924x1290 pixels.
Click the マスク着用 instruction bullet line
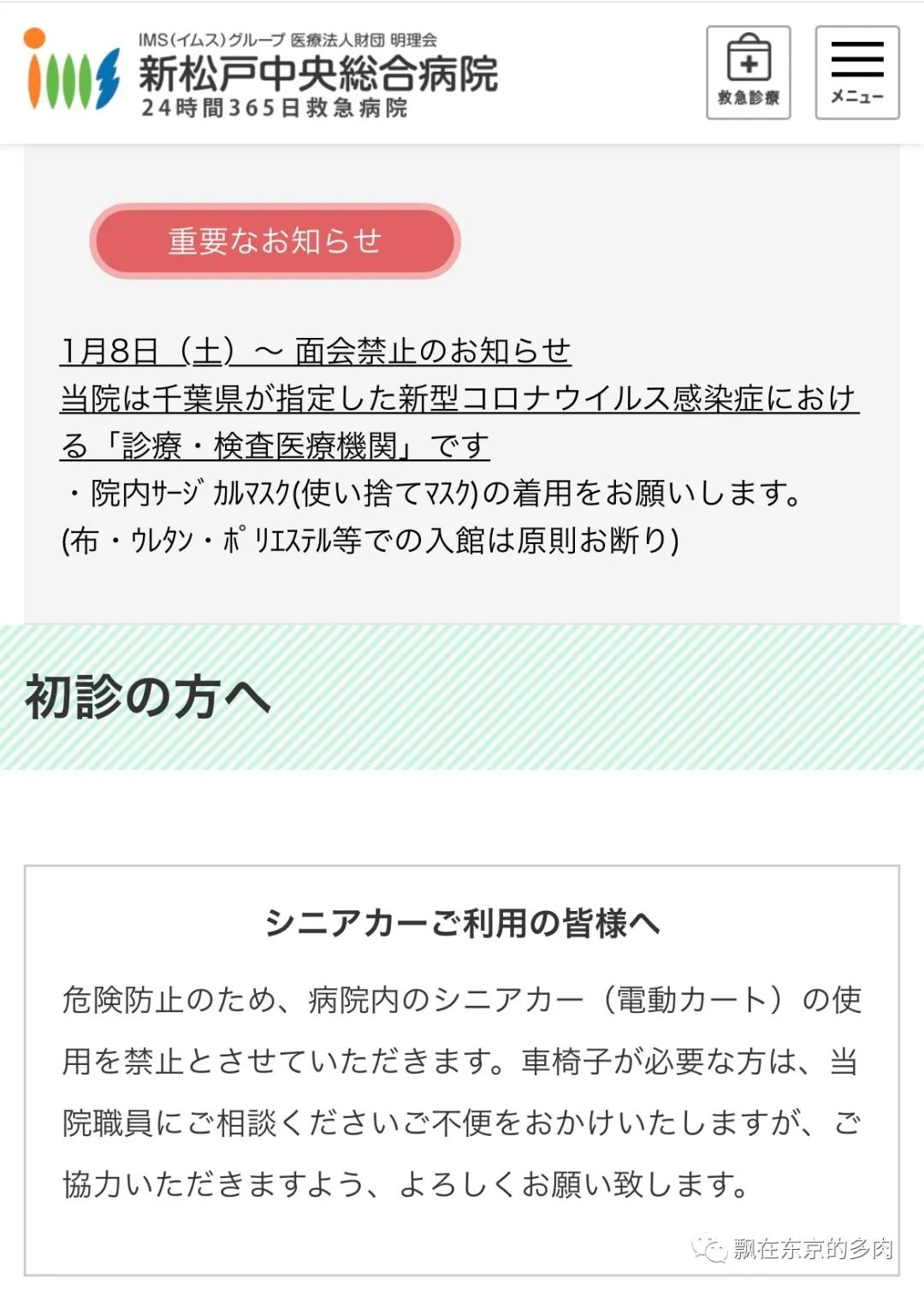tap(428, 494)
